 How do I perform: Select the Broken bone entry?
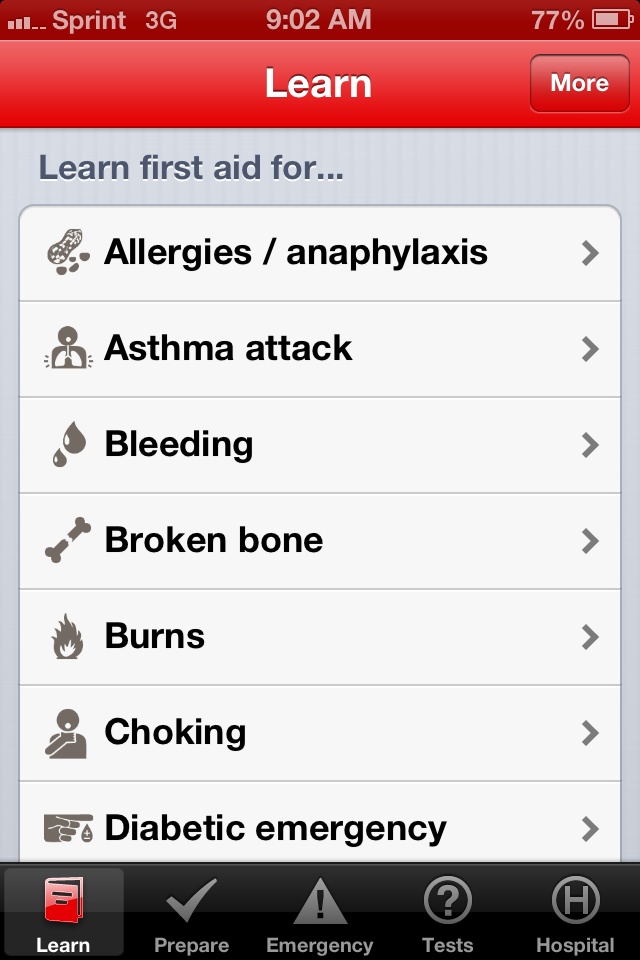(x=320, y=541)
